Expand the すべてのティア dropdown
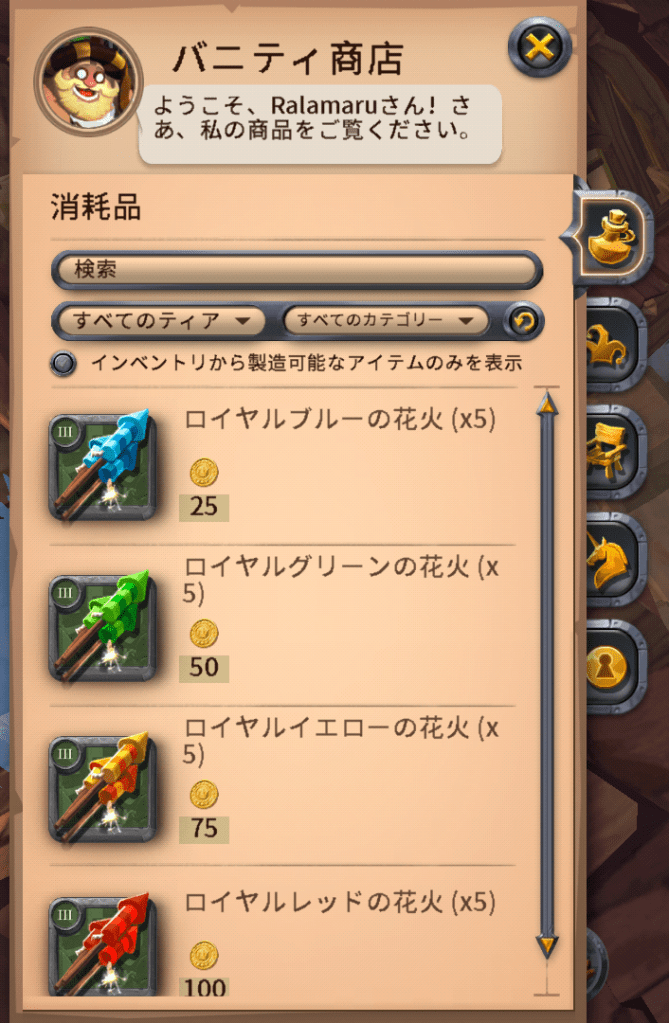This screenshot has width=669, height=1023. 159,321
